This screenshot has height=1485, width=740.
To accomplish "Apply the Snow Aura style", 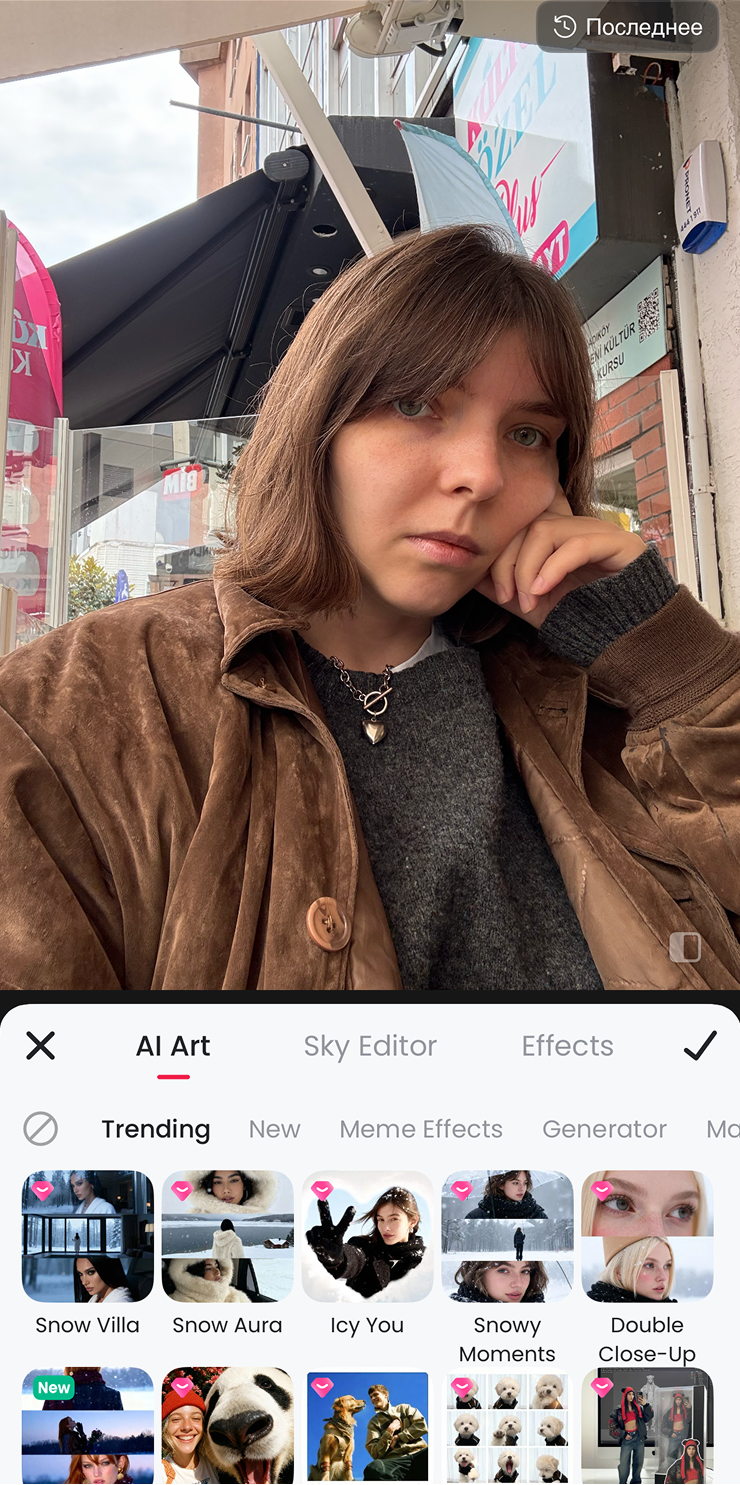I will [228, 1236].
